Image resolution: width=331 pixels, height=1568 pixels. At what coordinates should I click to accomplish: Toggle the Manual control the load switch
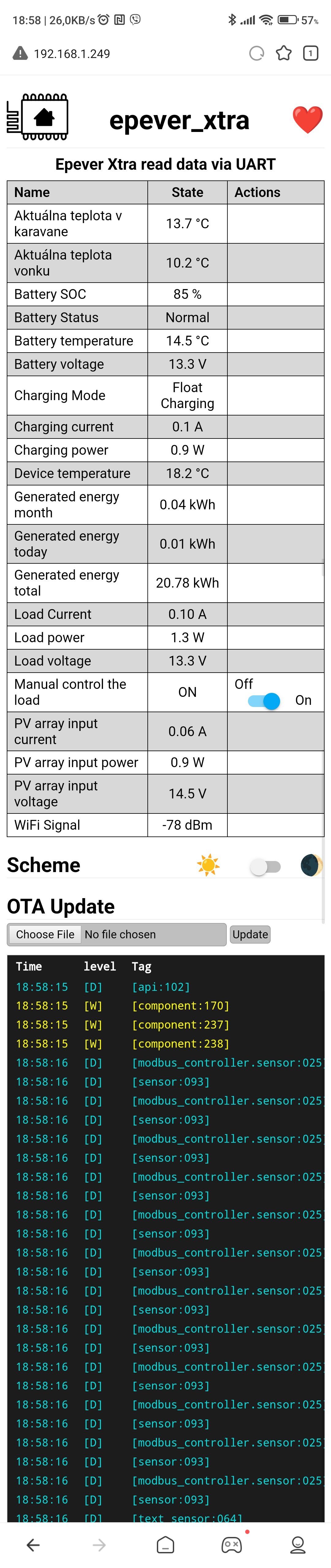click(x=265, y=701)
